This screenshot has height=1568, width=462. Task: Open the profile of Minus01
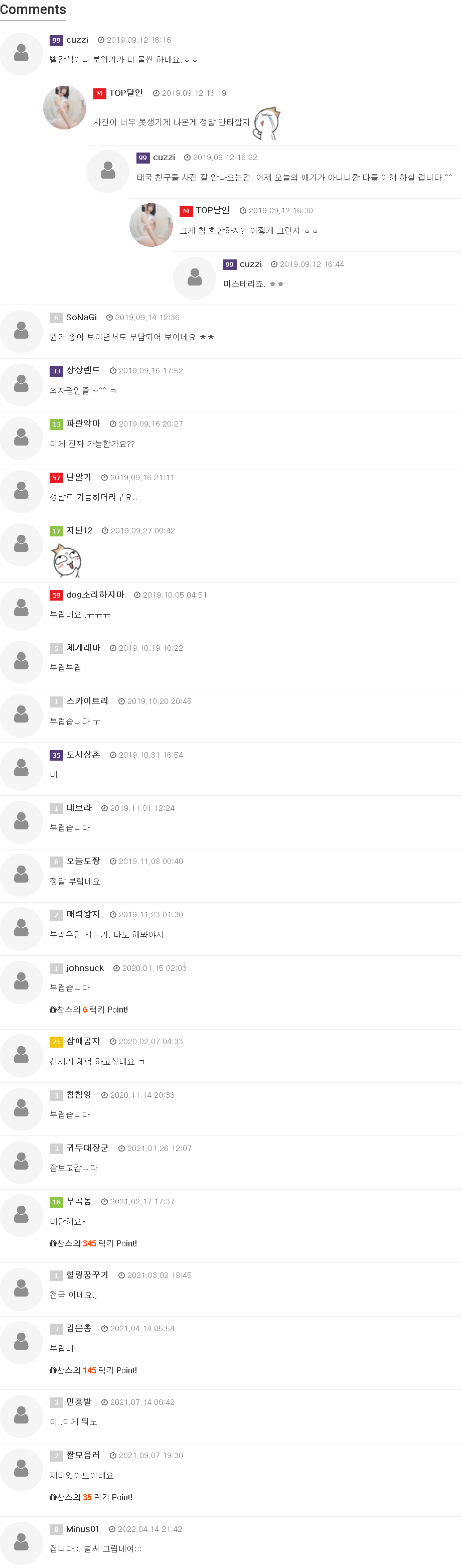pyautogui.click(x=82, y=1528)
